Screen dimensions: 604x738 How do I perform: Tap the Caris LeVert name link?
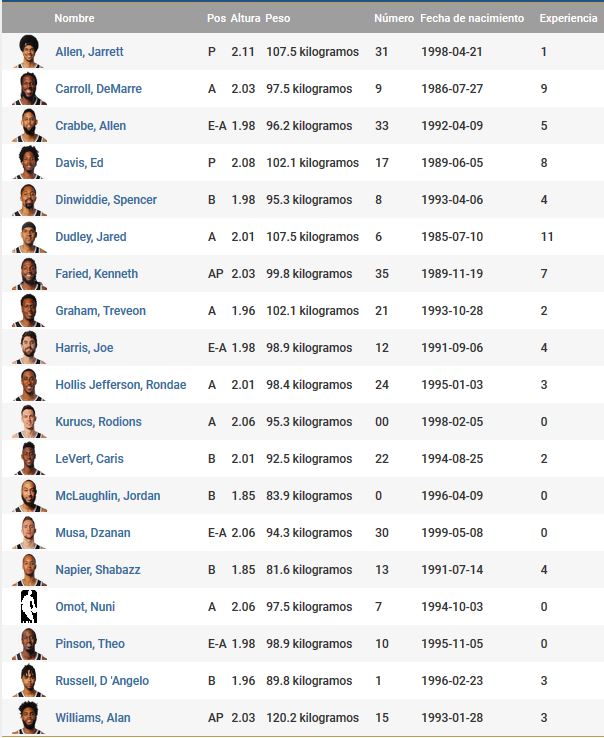[x=89, y=459]
